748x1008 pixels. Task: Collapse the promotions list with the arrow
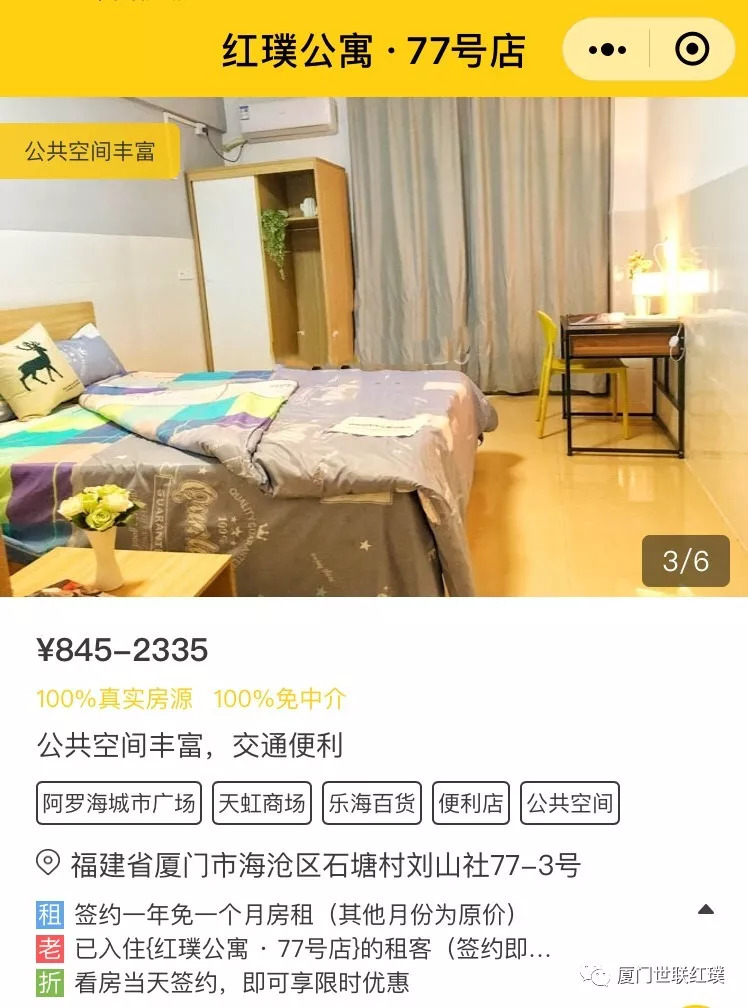(706, 910)
